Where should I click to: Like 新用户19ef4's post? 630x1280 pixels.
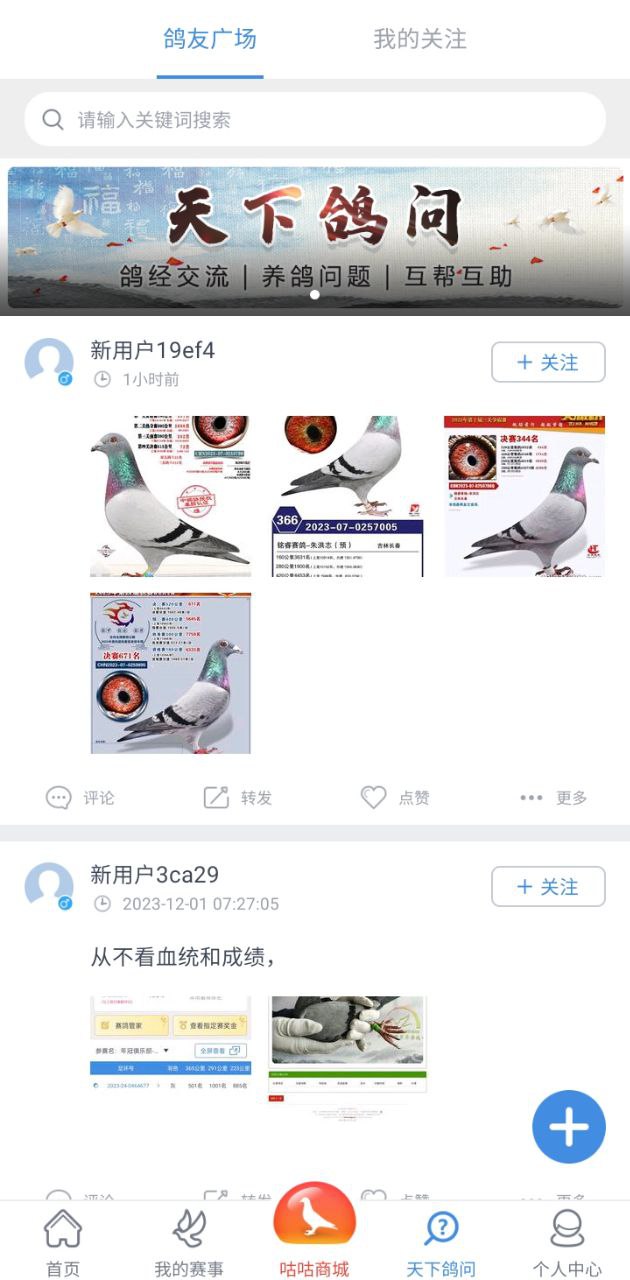click(395, 797)
